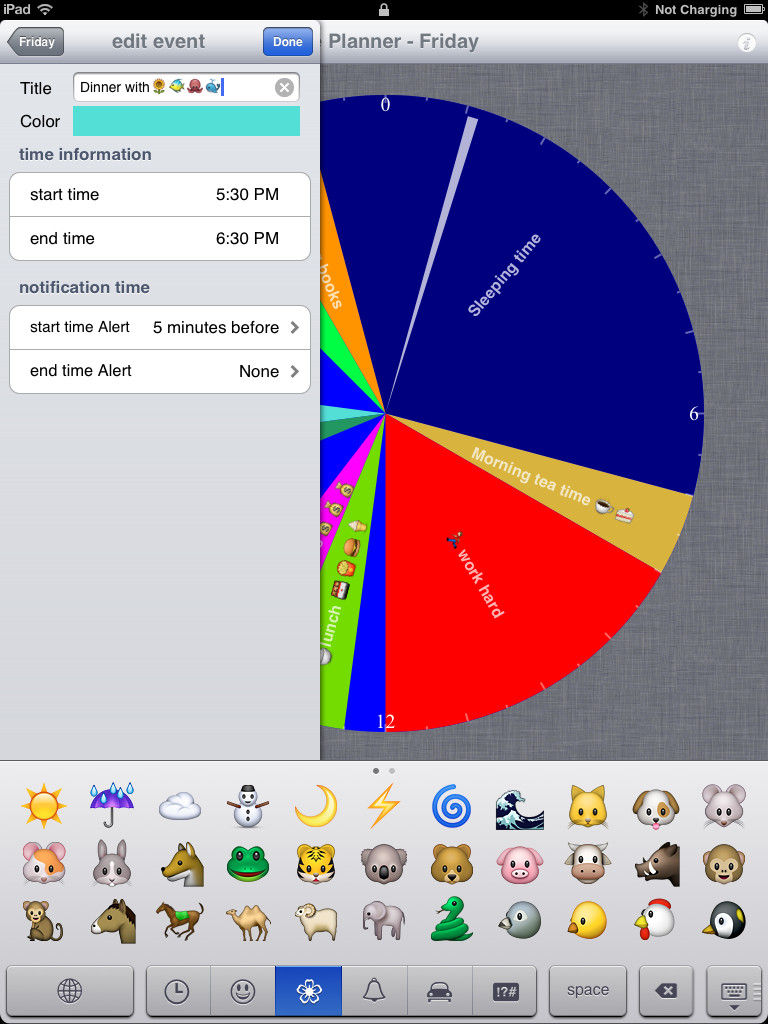Edit the end time 6:30 PM
768x1024 pixels.
tap(160, 239)
